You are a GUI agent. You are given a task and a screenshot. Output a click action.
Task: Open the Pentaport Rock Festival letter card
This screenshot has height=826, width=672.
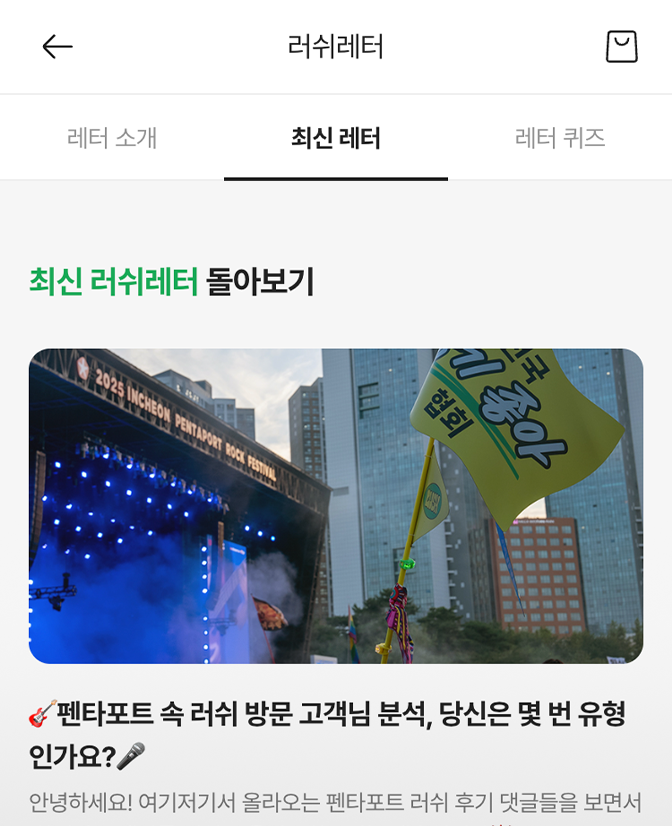tap(336, 506)
